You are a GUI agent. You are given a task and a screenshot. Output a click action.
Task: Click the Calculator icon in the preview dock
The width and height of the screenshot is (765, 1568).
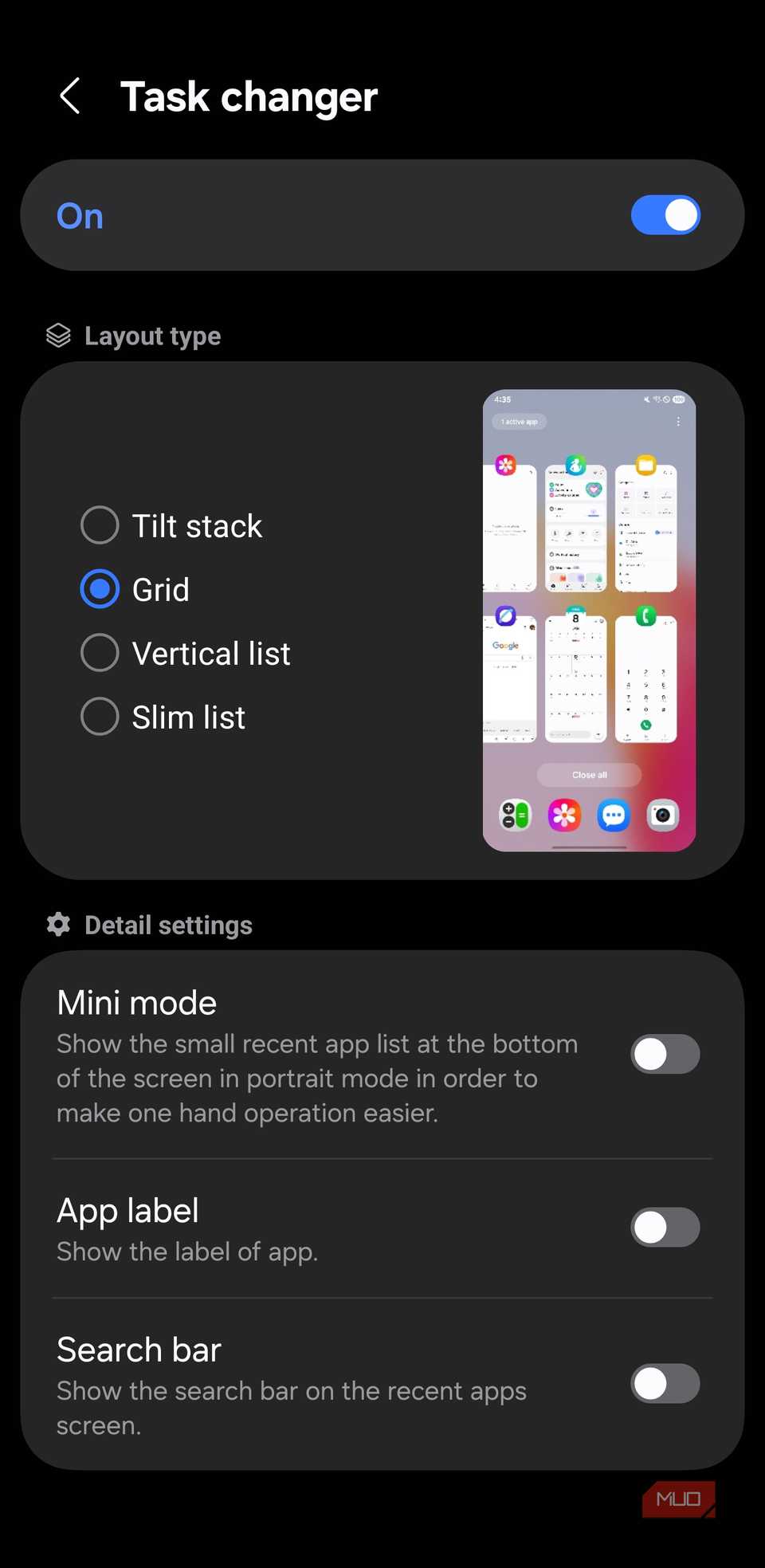[x=516, y=815]
